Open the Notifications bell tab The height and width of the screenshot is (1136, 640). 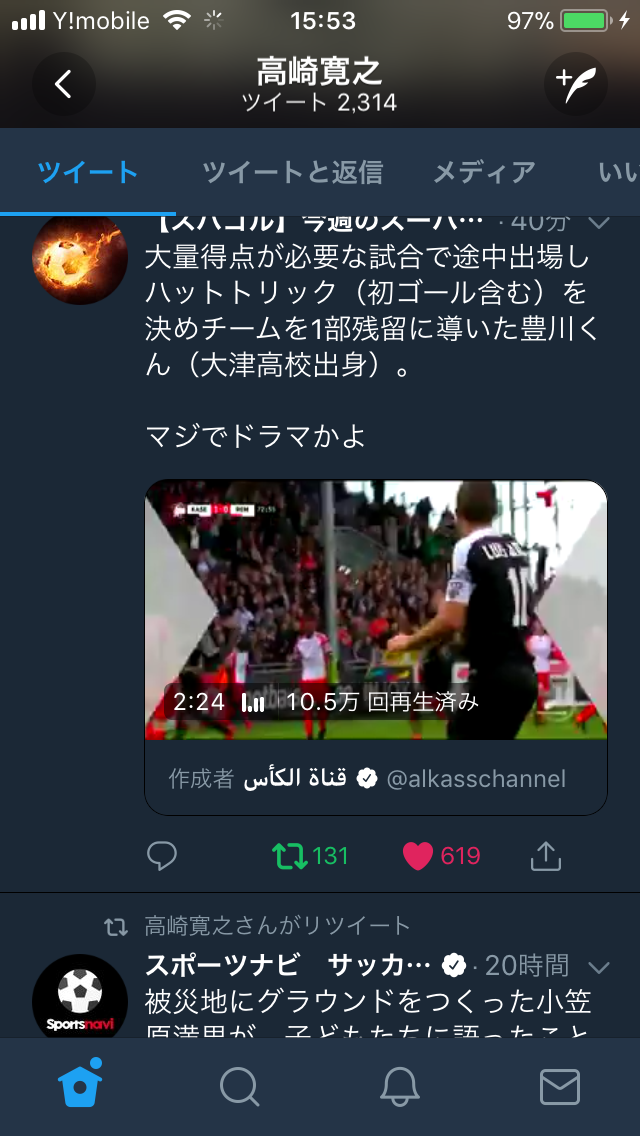coord(400,1086)
